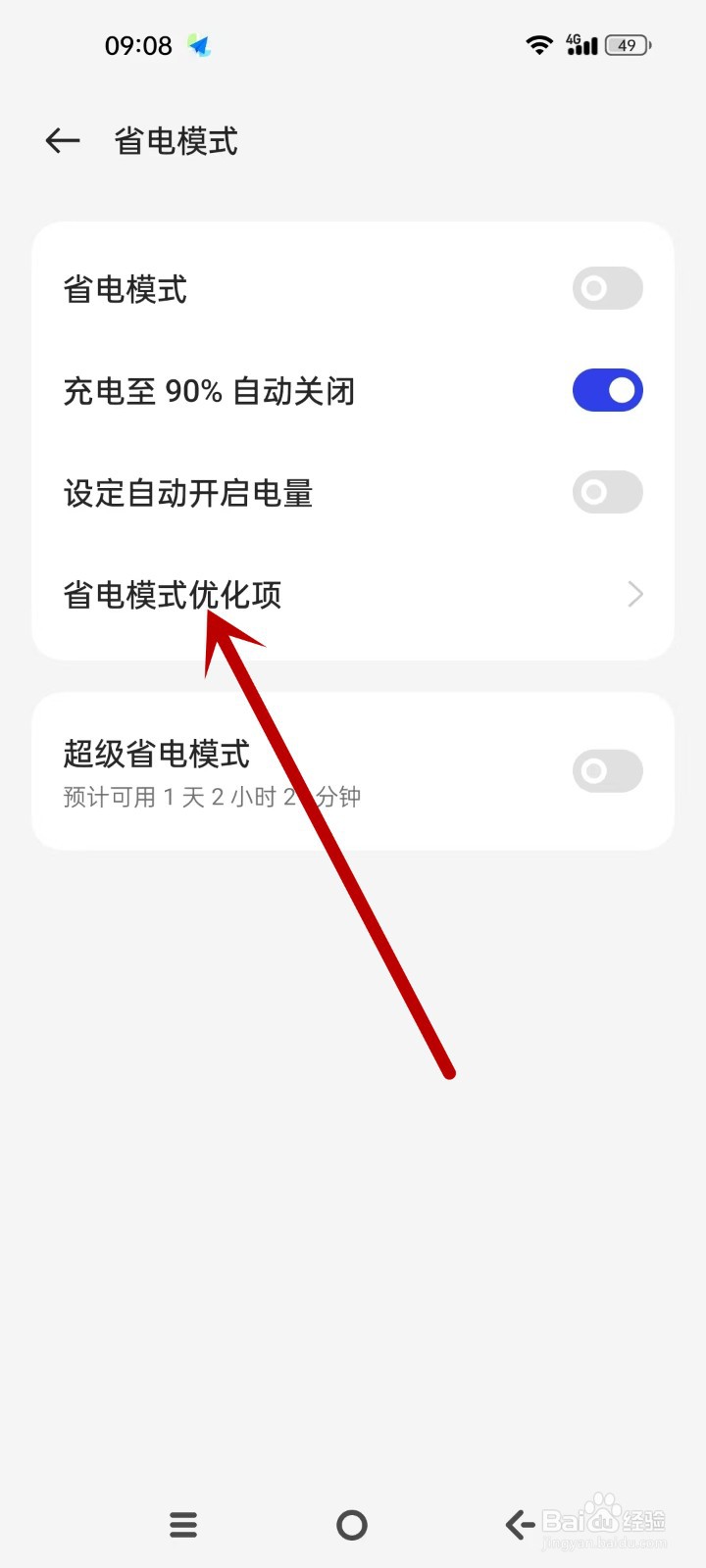This screenshot has width=706, height=1568.
Task: Enable 省电模式 toggle
Action: (606, 288)
